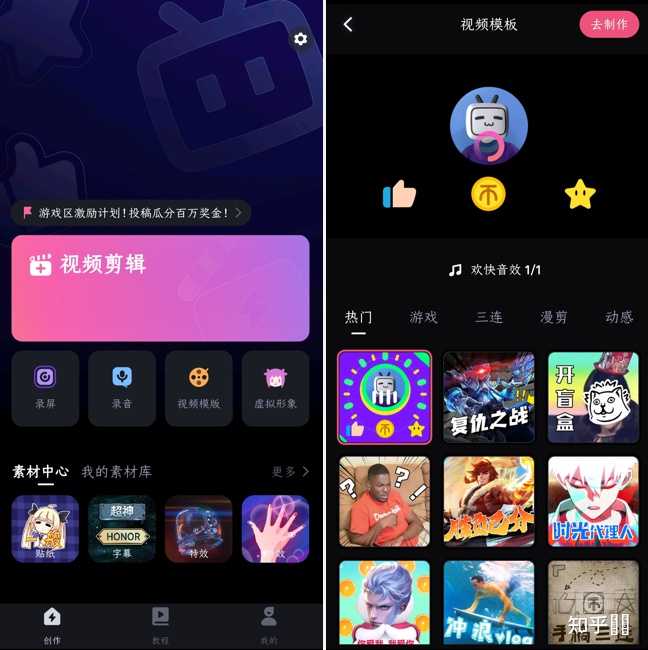Screen dimensions: 648x650
Task: Open 录音 audio recording
Action: 122,385
